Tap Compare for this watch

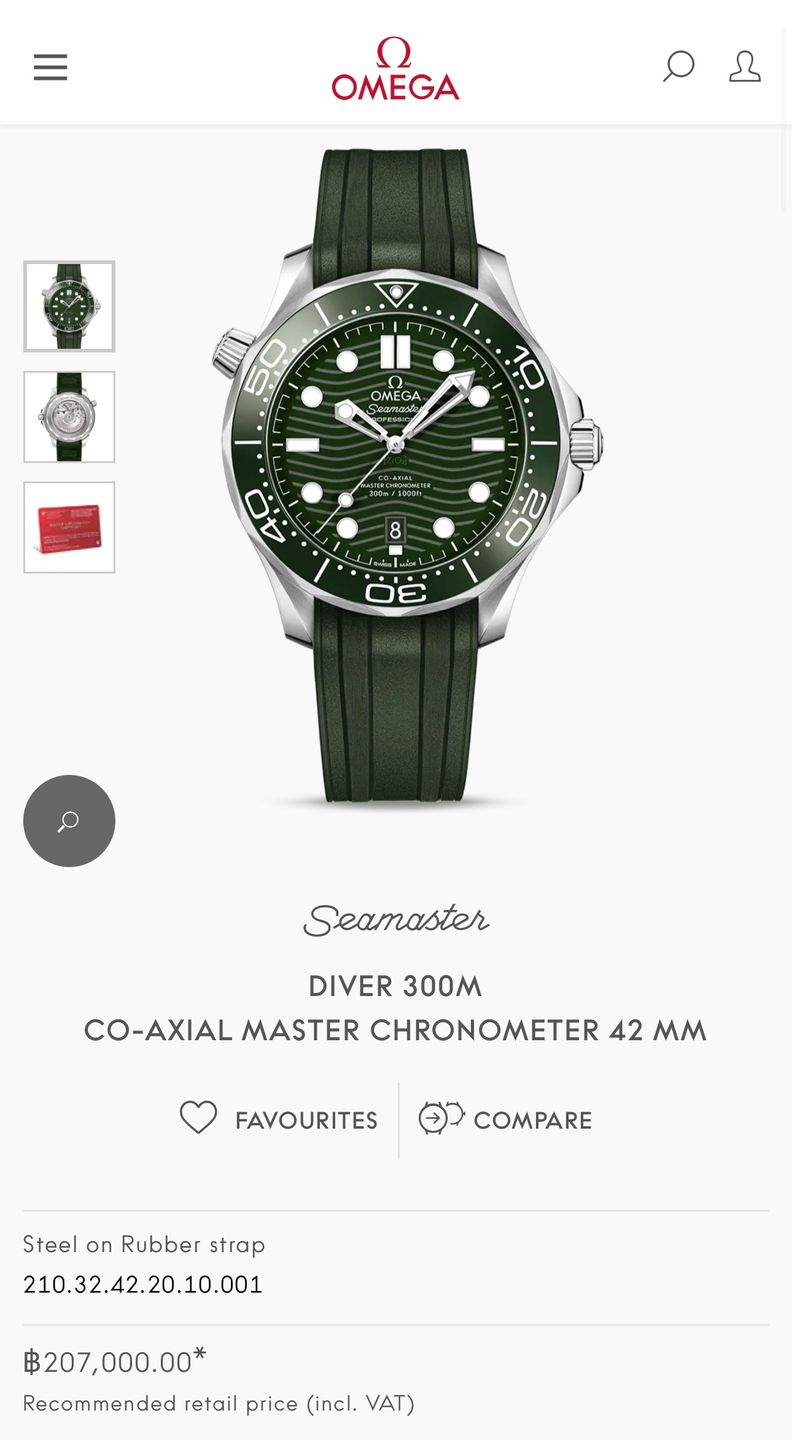coord(506,1119)
